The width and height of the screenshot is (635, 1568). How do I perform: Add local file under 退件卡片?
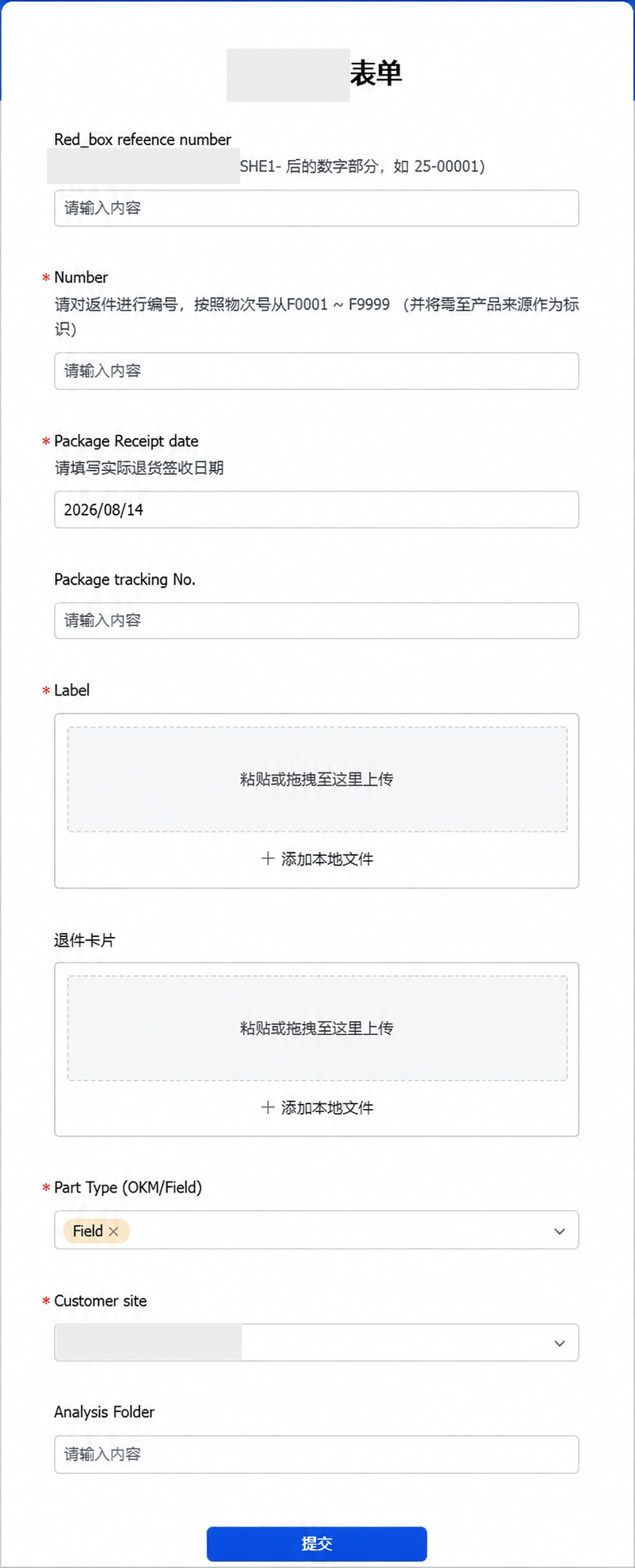click(x=317, y=1107)
